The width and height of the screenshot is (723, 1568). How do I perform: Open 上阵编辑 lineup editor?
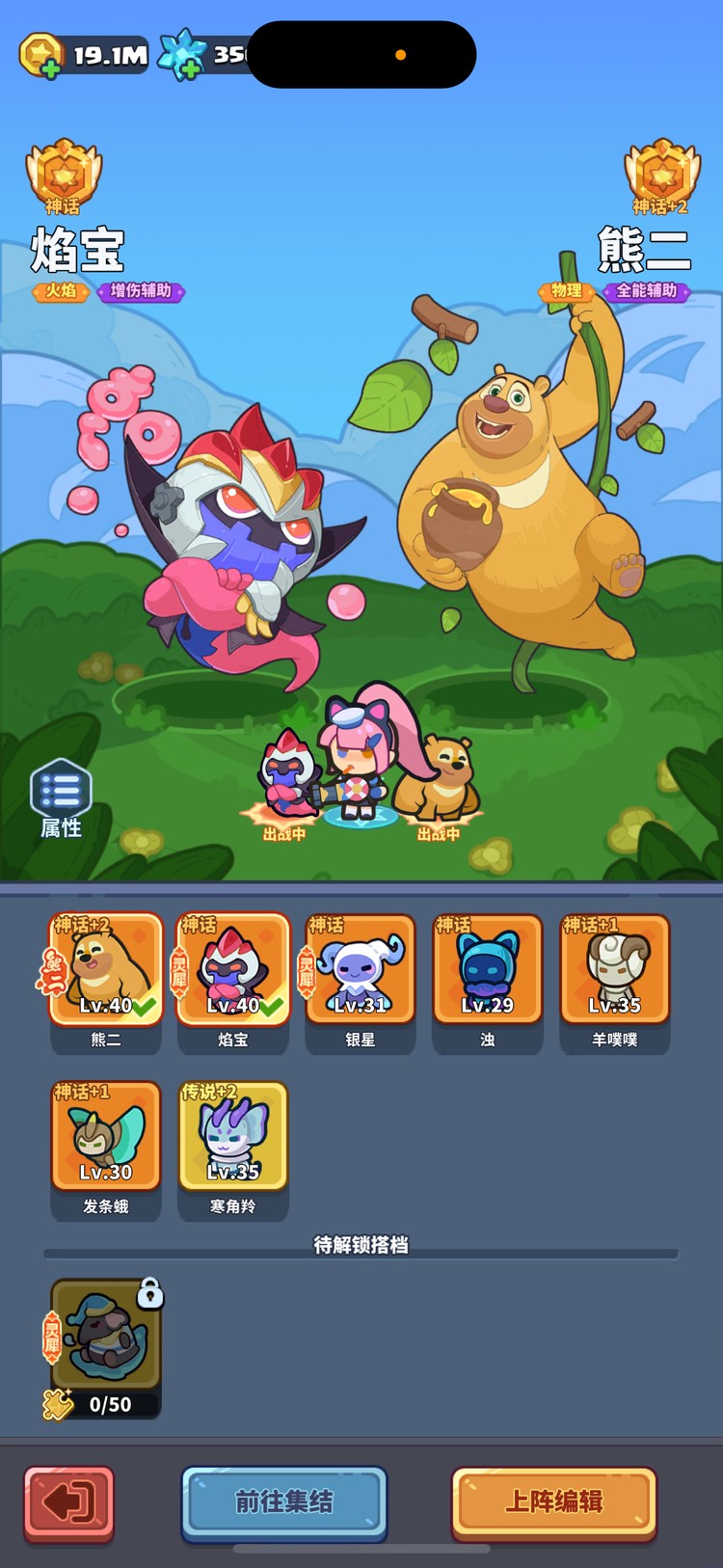click(554, 1502)
